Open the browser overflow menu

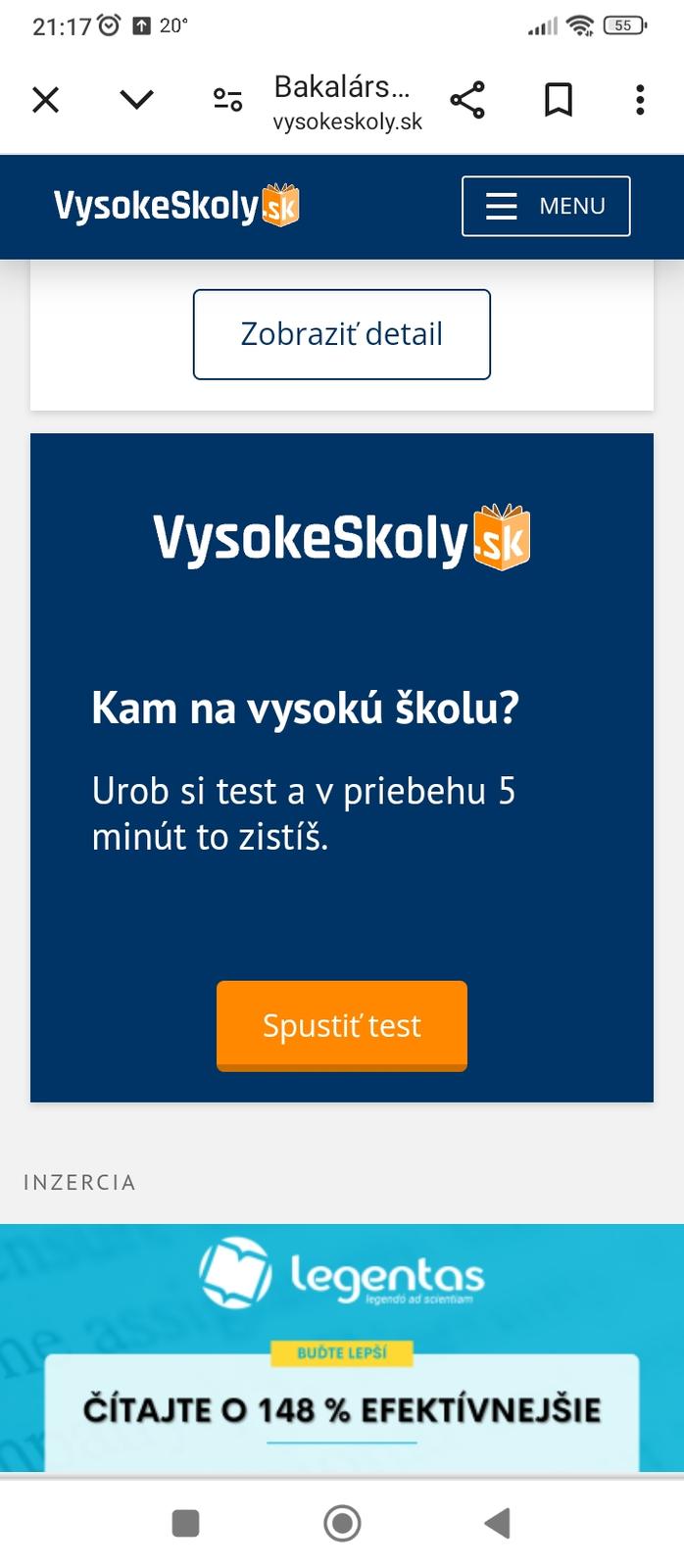click(640, 100)
